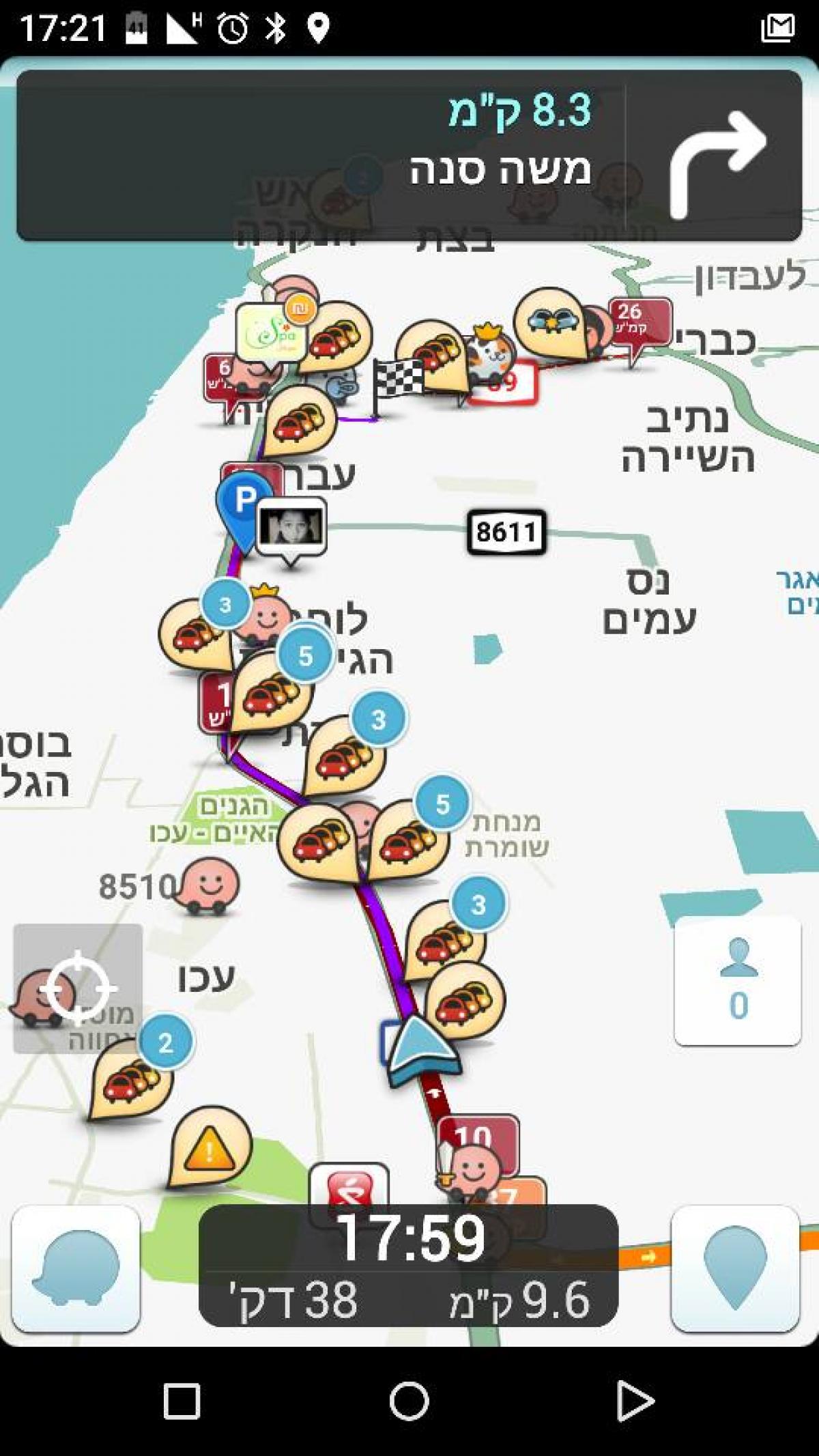Open the Waze main menu button
Image resolution: width=819 pixels, height=1456 pixels.
pos(76,1268)
